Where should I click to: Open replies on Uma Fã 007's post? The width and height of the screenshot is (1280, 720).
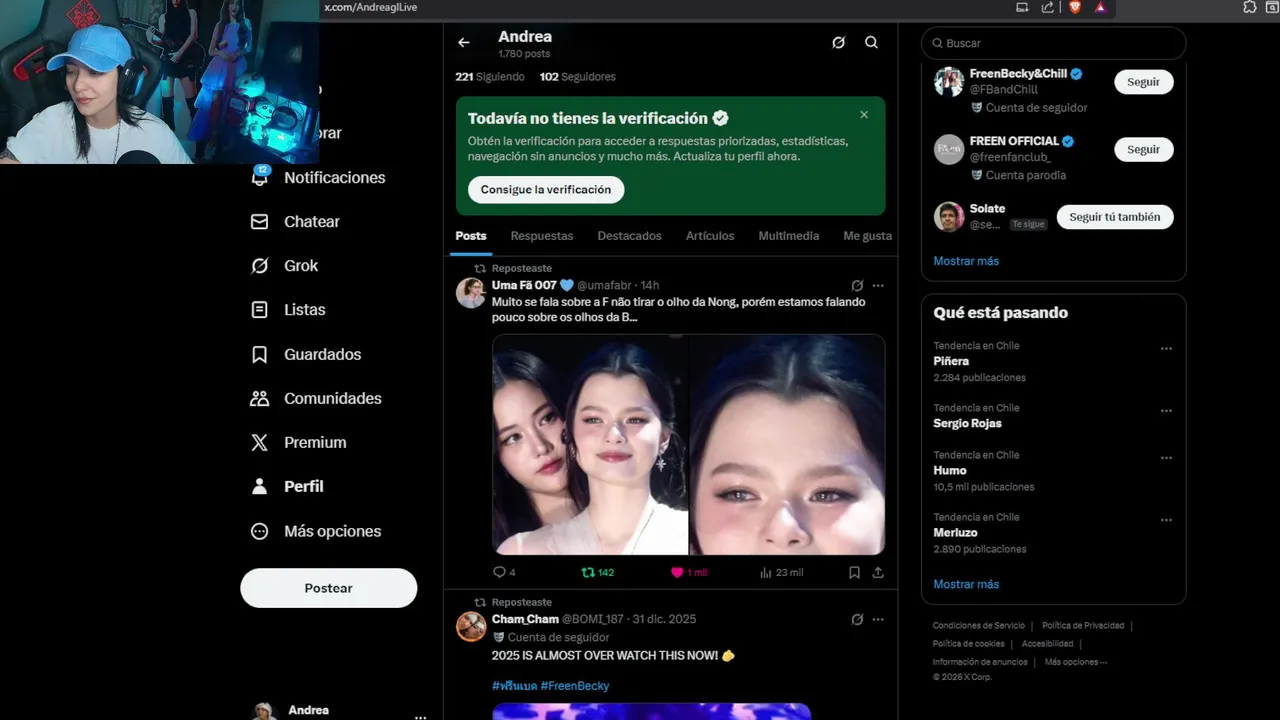[x=499, y=573]
